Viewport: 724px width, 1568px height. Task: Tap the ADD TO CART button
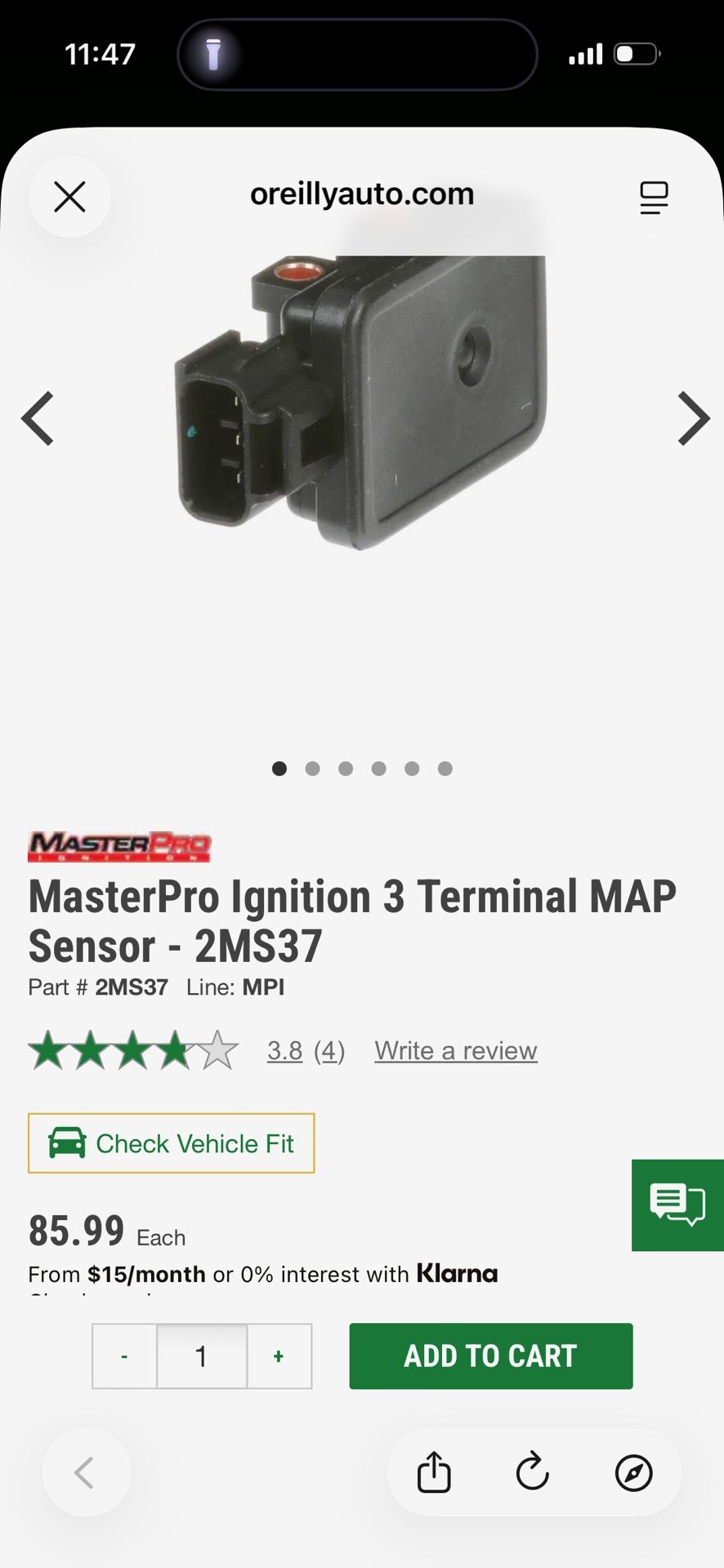[x=490, y=1356]
